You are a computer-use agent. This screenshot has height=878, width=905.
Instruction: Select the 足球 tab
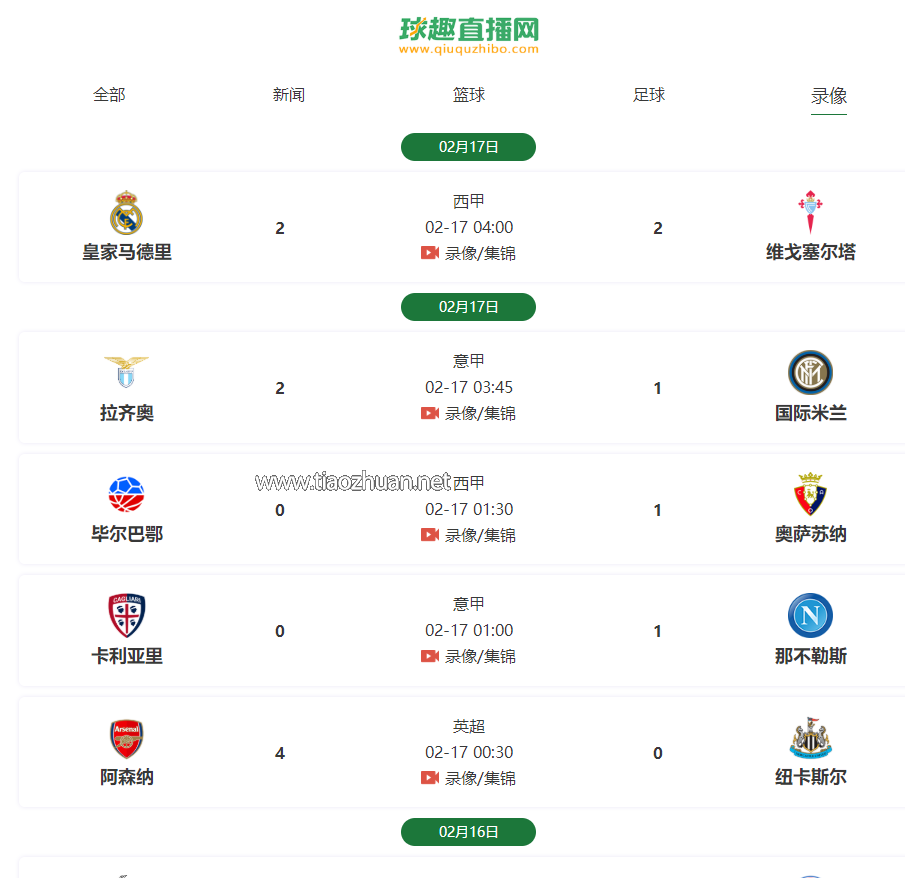(649, 95)
